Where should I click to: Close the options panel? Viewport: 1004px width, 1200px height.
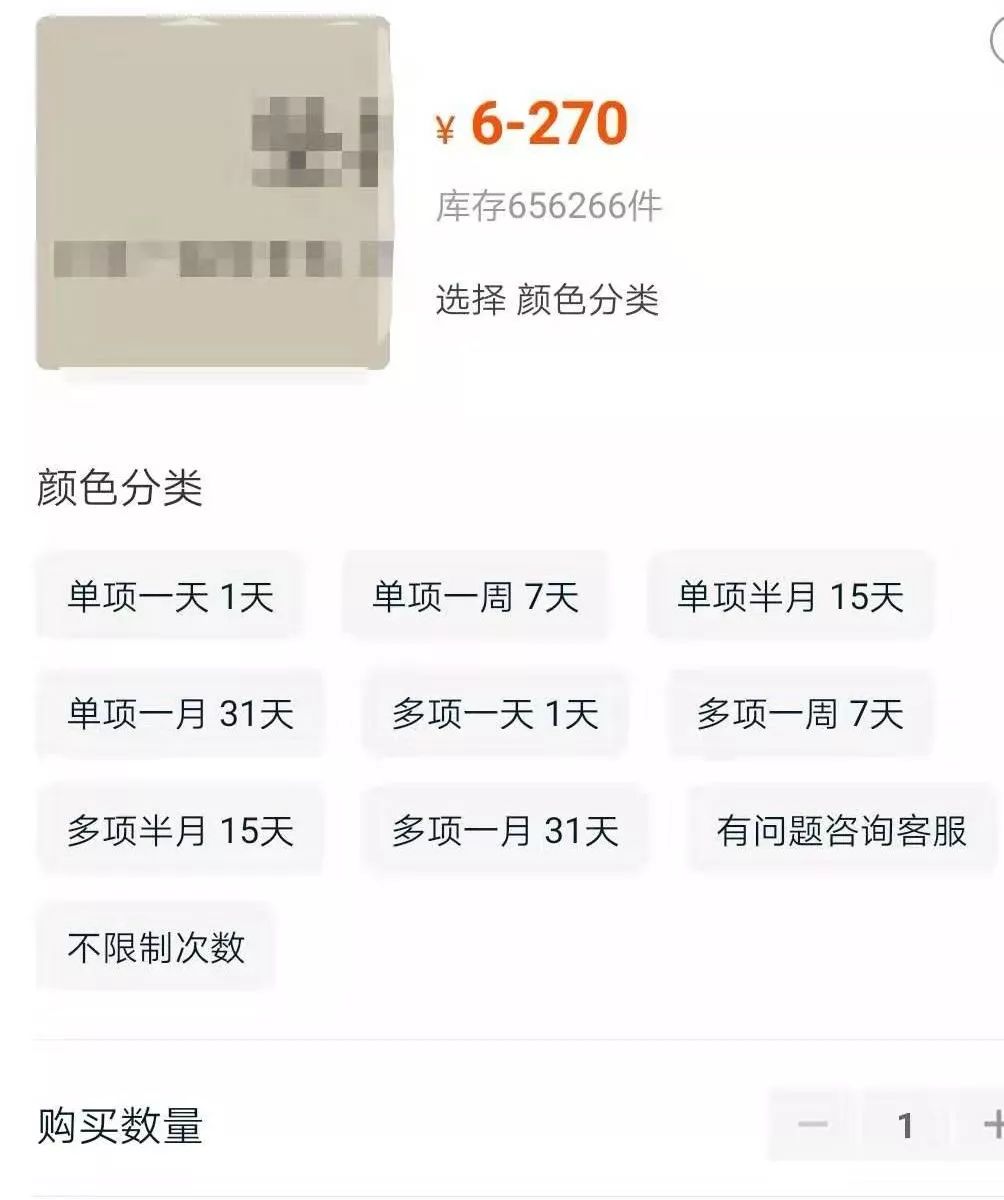click(998, 40)
